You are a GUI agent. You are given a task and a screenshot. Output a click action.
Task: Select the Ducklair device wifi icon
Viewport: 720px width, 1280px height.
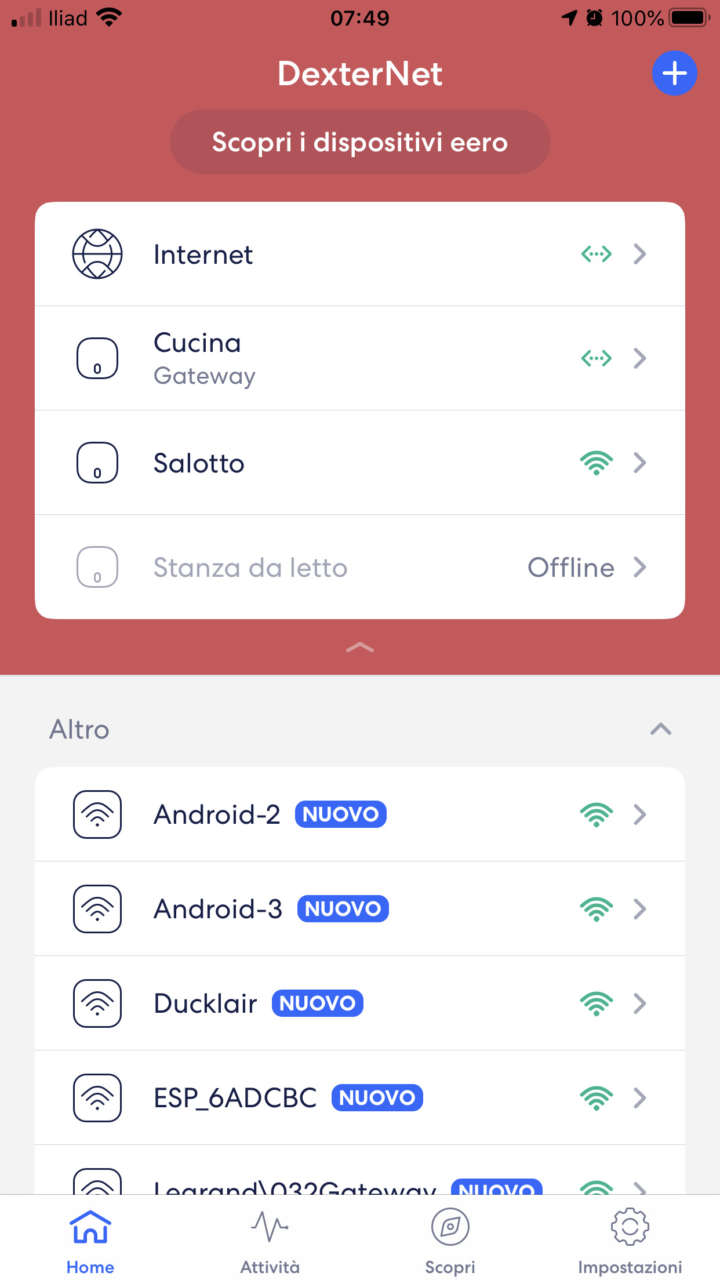tap(95, 1003)
